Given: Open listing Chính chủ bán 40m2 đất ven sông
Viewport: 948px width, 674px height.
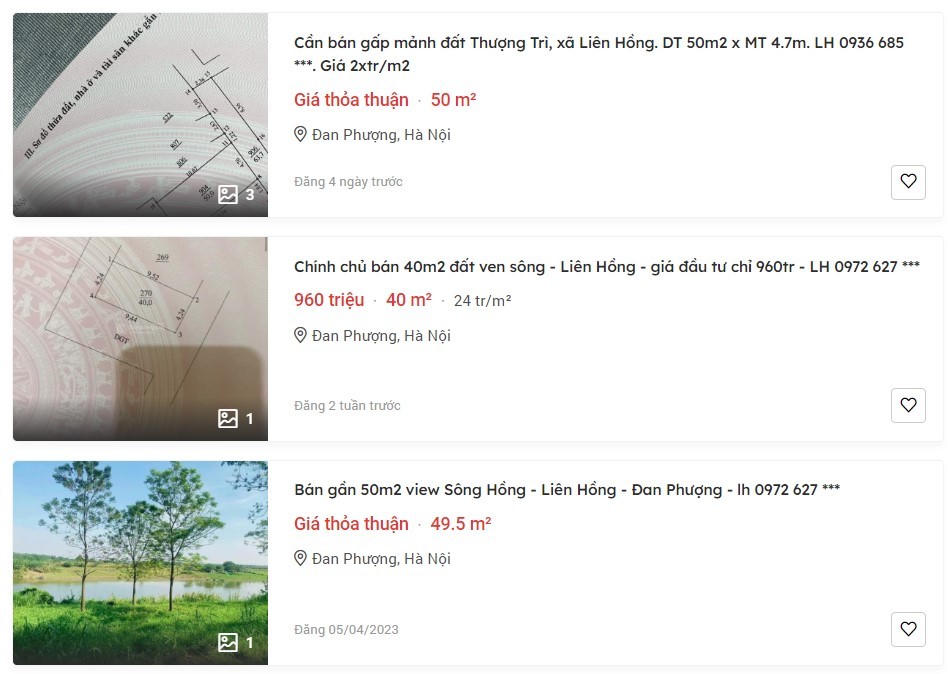Looking at the screenshot, I should point(606,267).
